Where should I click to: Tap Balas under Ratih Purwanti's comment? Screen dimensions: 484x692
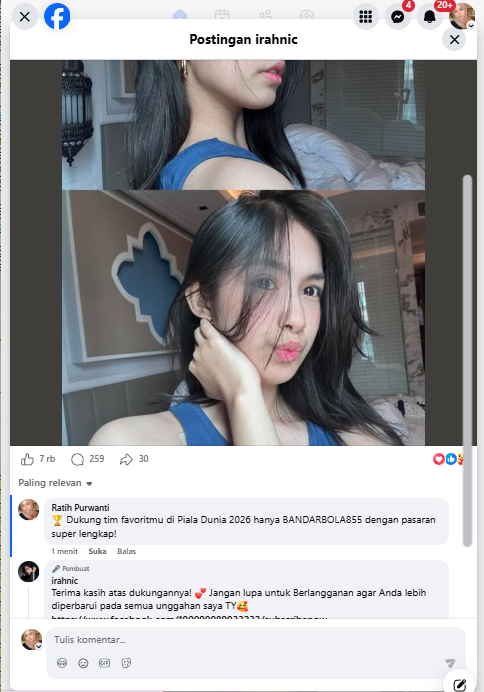coord(127,551)
